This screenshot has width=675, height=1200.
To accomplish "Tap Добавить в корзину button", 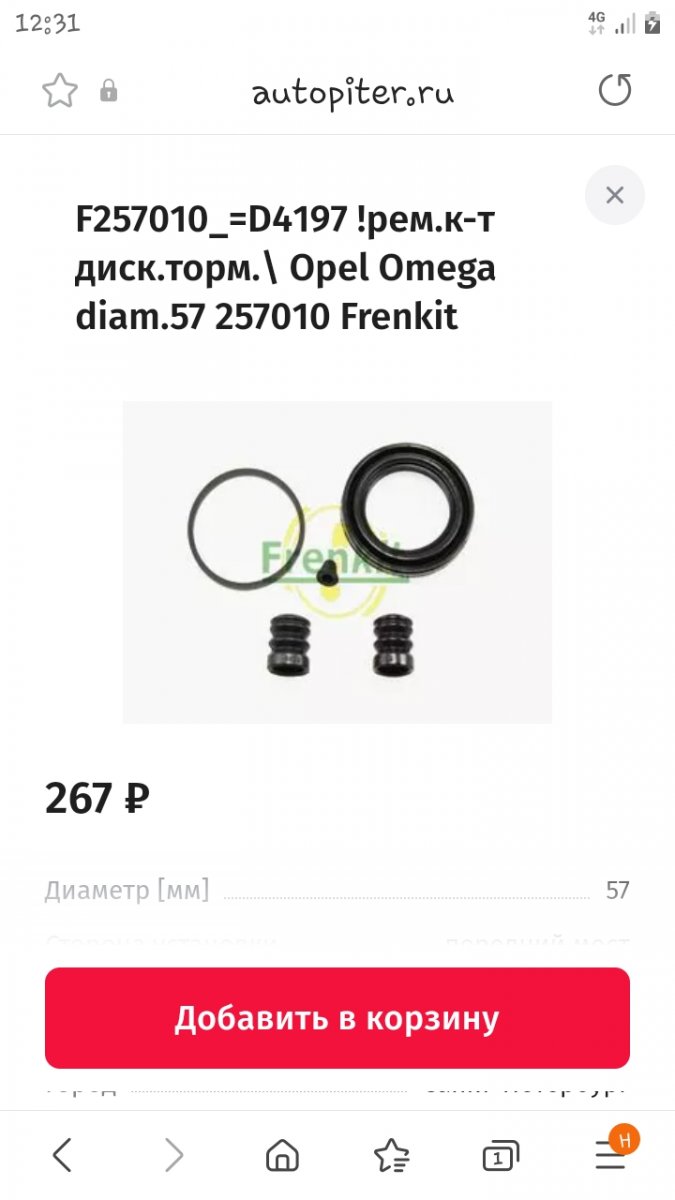I will coord(337,1018).
